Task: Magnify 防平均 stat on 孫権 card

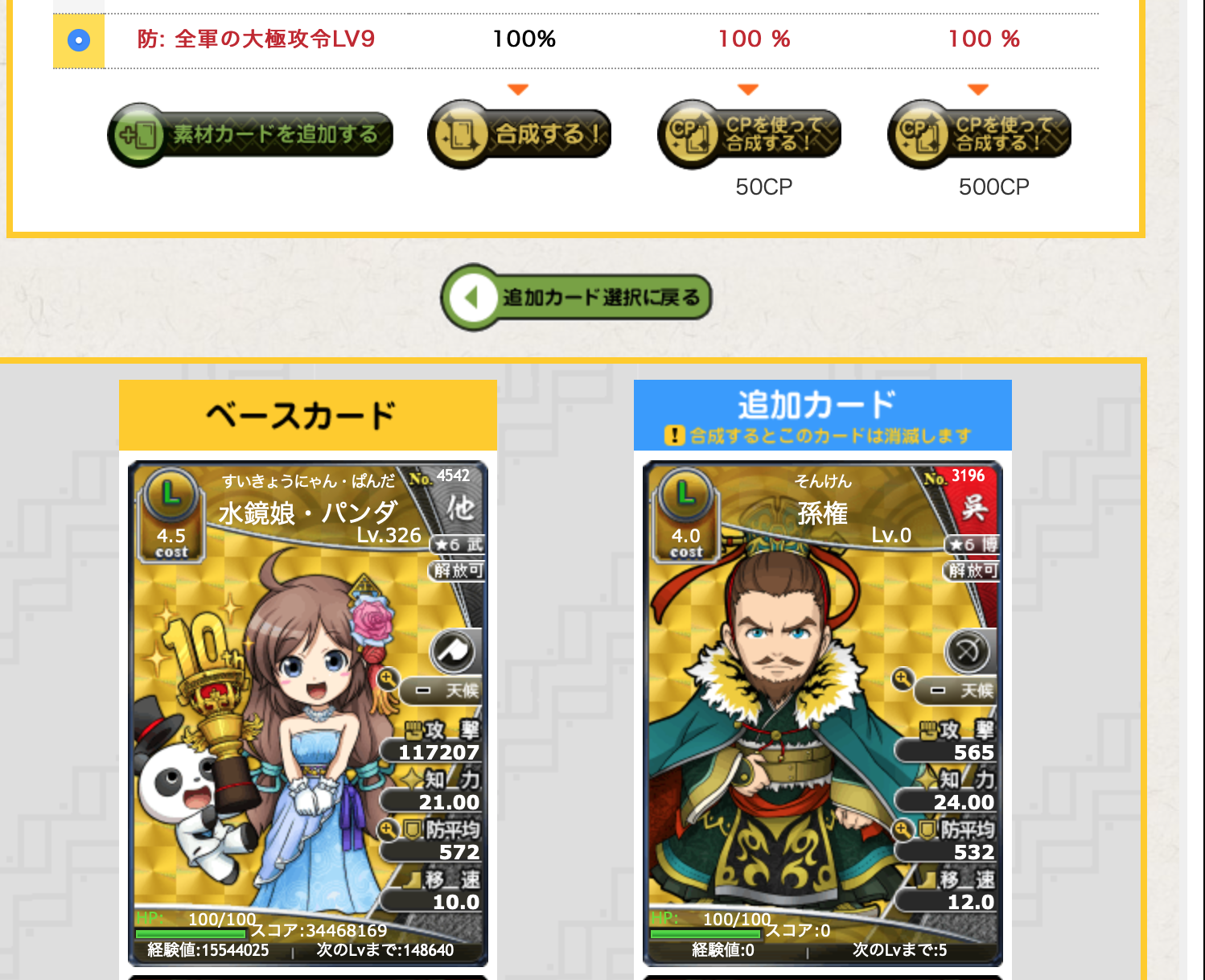Action: pyautogui.click(x=903, y=828)
